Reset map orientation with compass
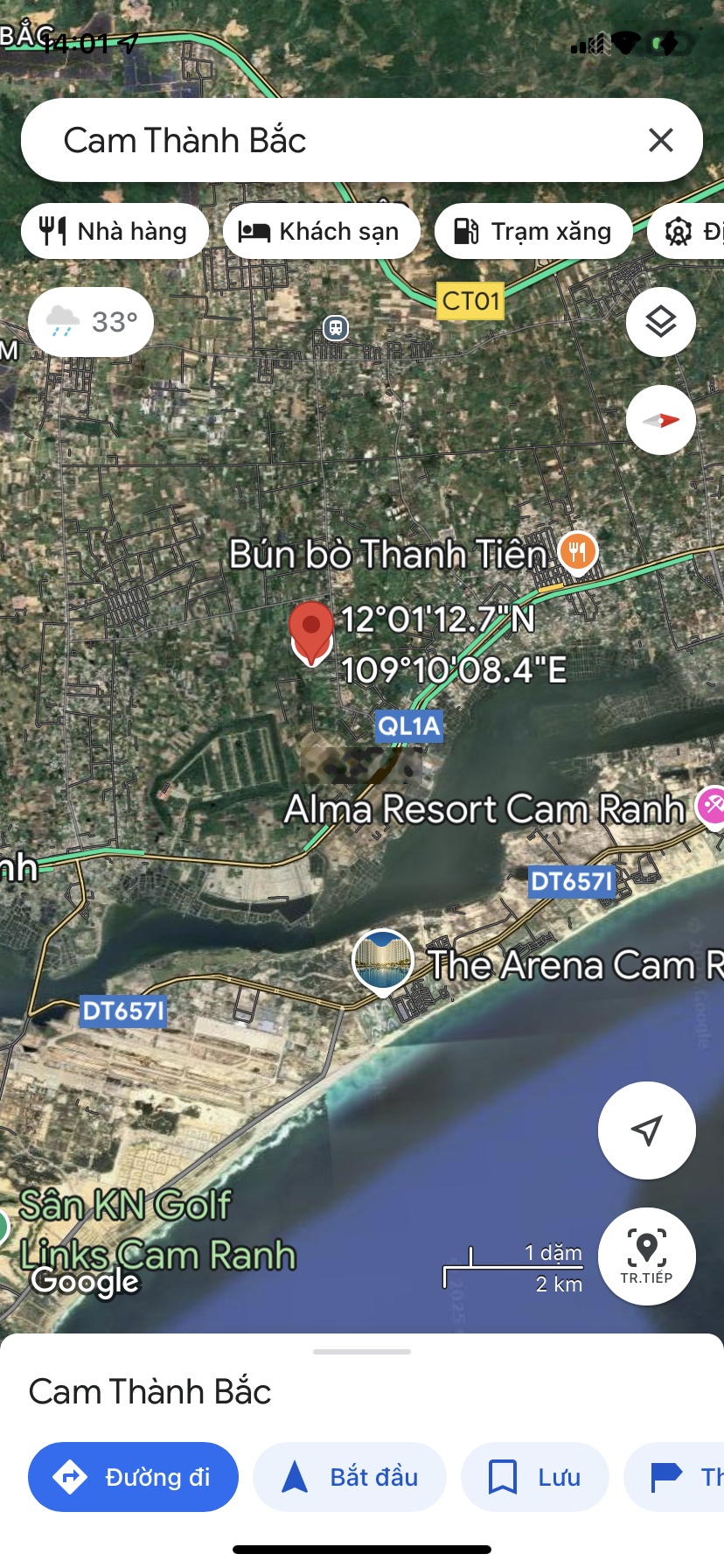The width and height of the screenshot is (724, 1568). tap(661, 420)
